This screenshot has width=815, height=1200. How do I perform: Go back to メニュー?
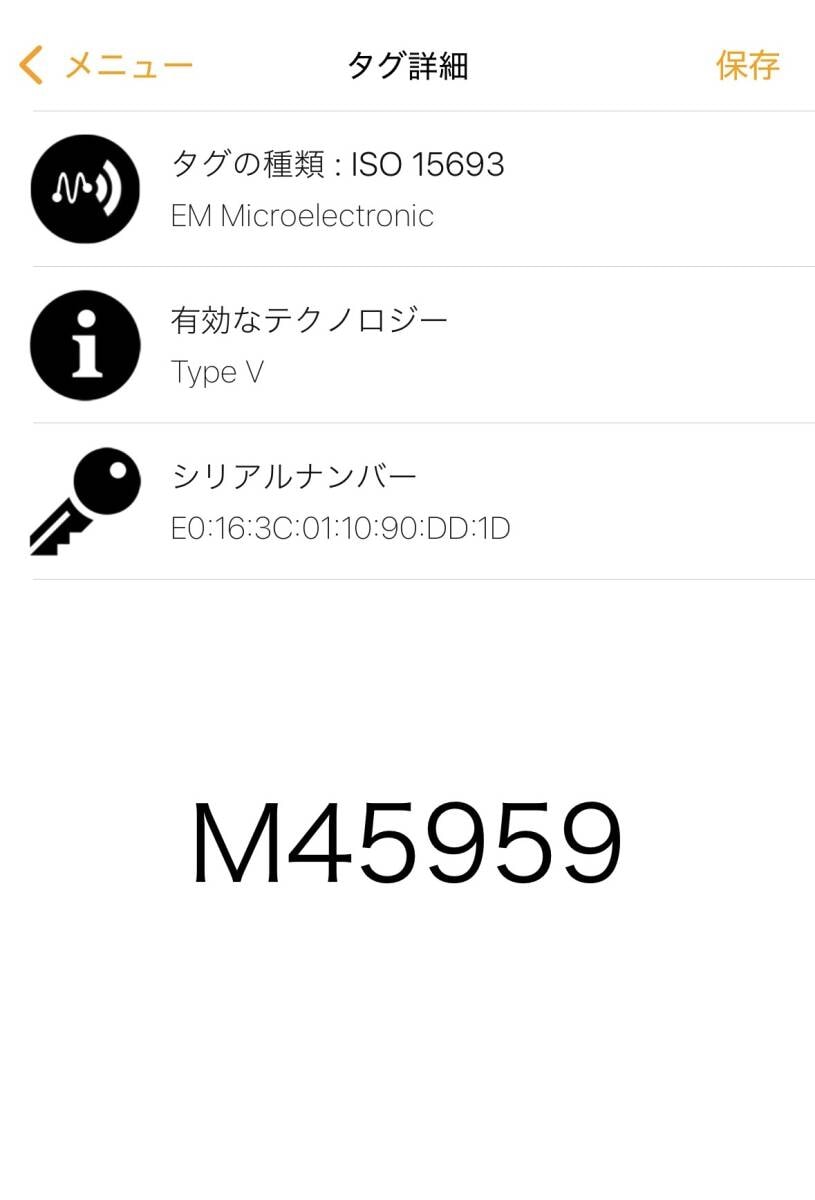click(x=106, y=66)
